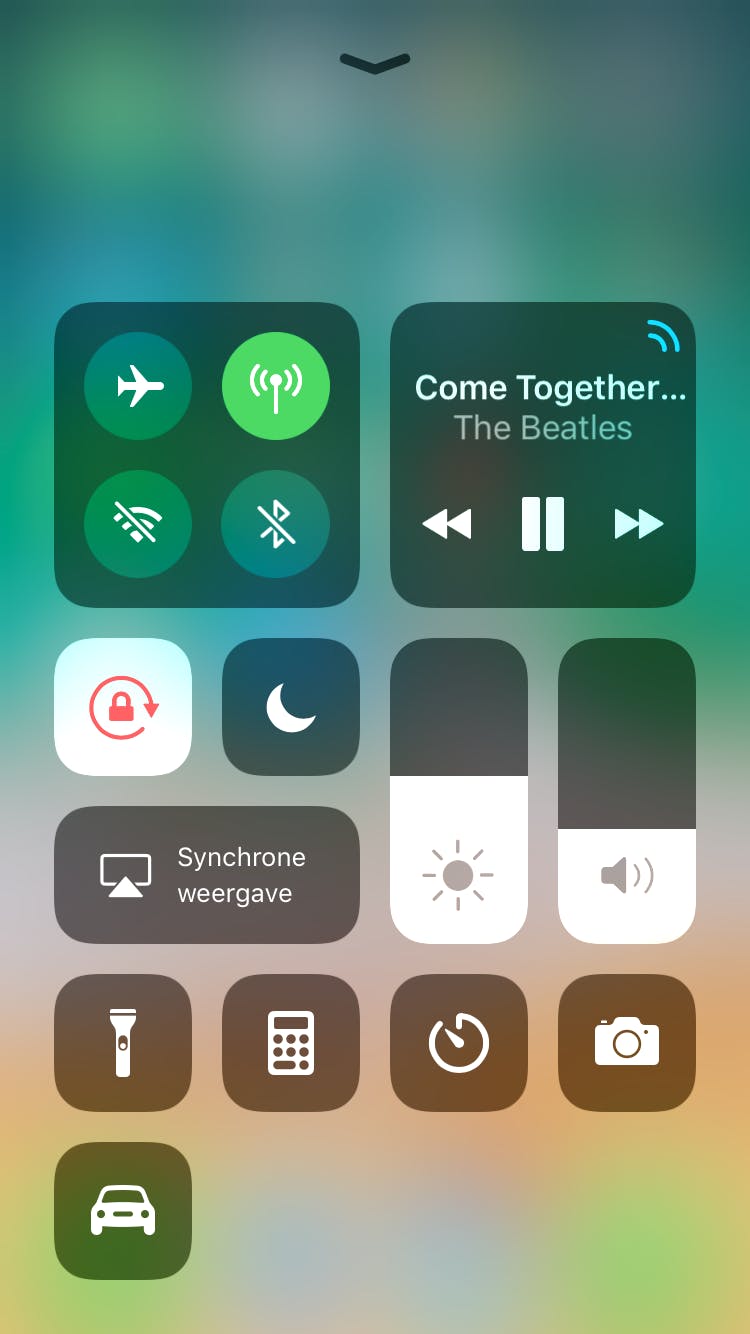Go back to previous track
750x1334 pixels.
[x=446, y=524]
